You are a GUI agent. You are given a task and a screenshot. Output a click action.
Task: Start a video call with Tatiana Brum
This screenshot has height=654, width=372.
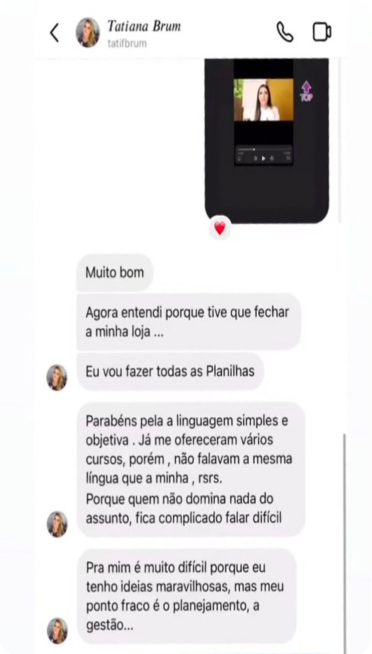pyautogui.click(x=322, y=33)
